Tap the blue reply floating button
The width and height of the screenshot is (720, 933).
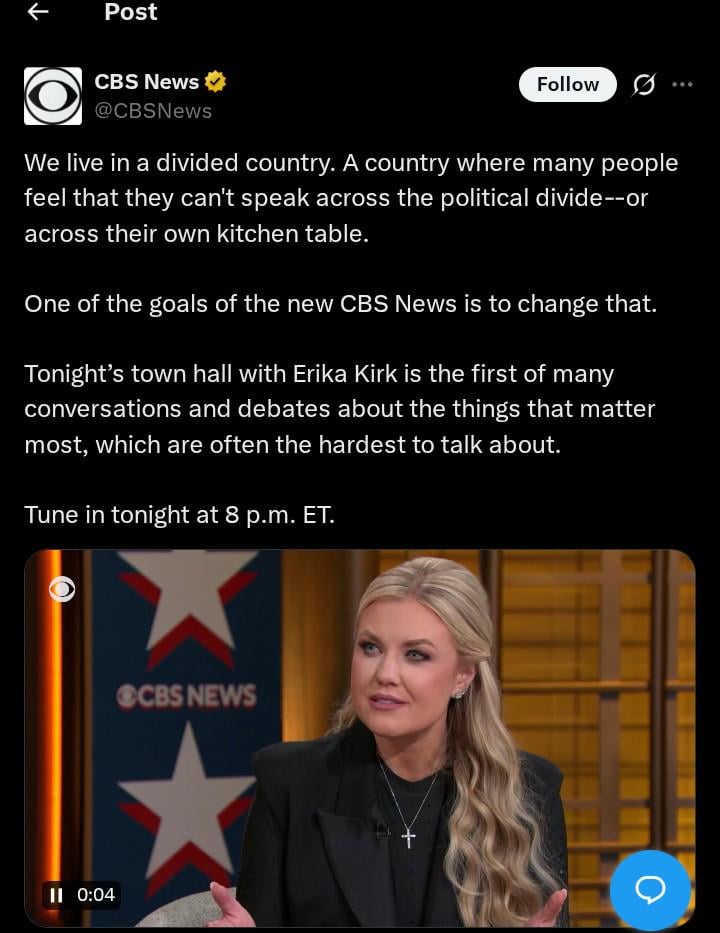pos(650,889)
